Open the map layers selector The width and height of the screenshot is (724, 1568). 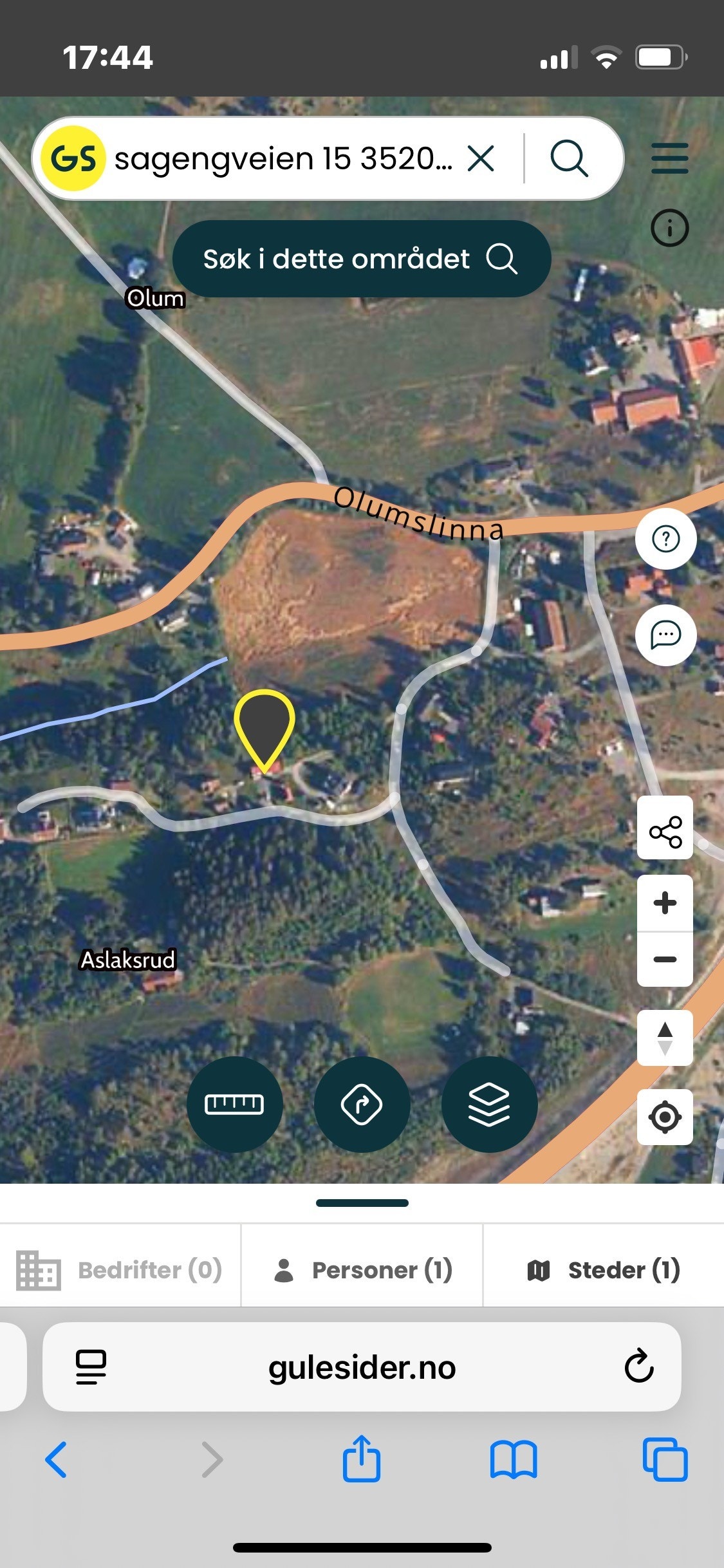(x=489, y=1105)
